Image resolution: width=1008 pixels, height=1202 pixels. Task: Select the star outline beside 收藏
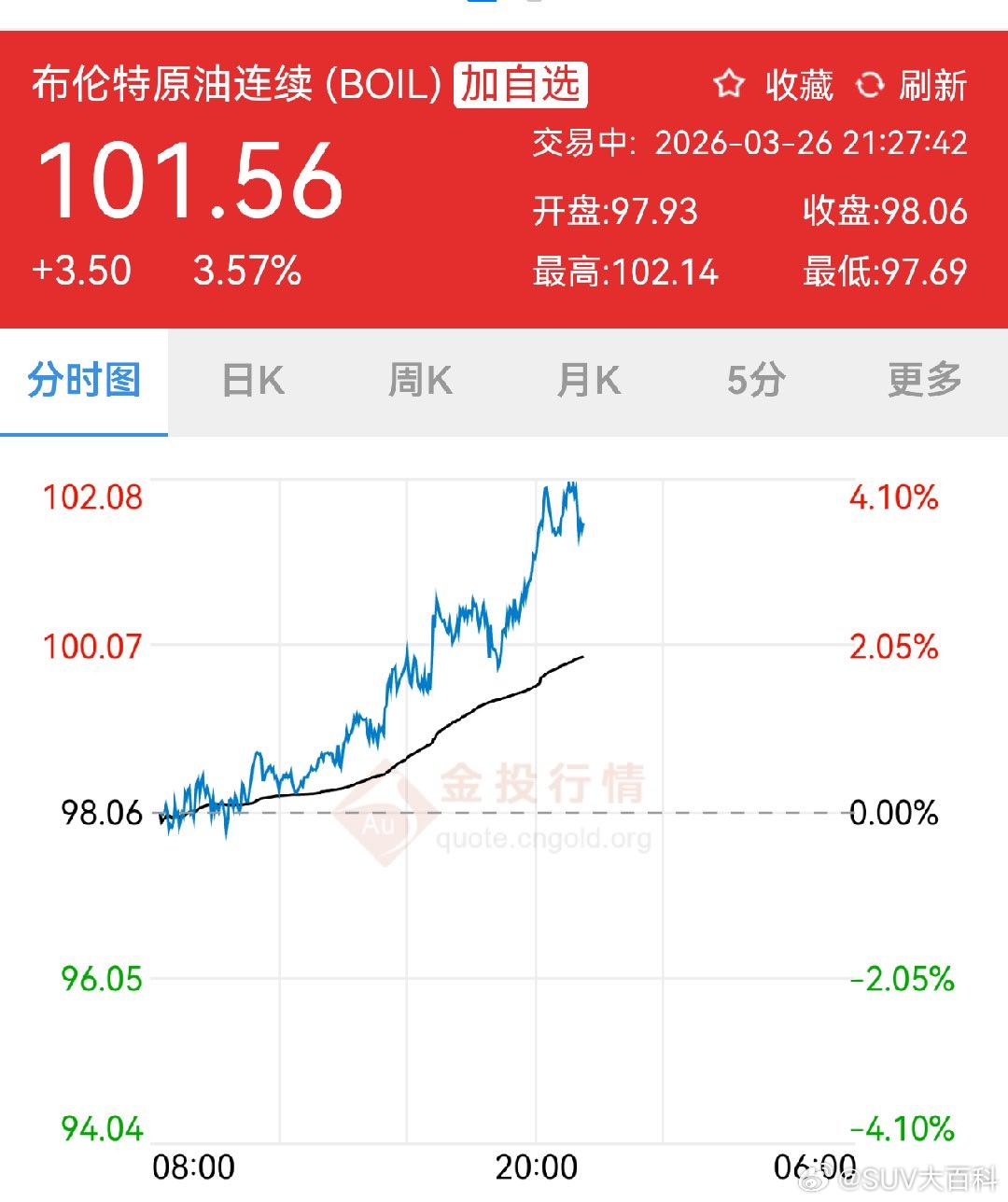click(x=732, y=87)
